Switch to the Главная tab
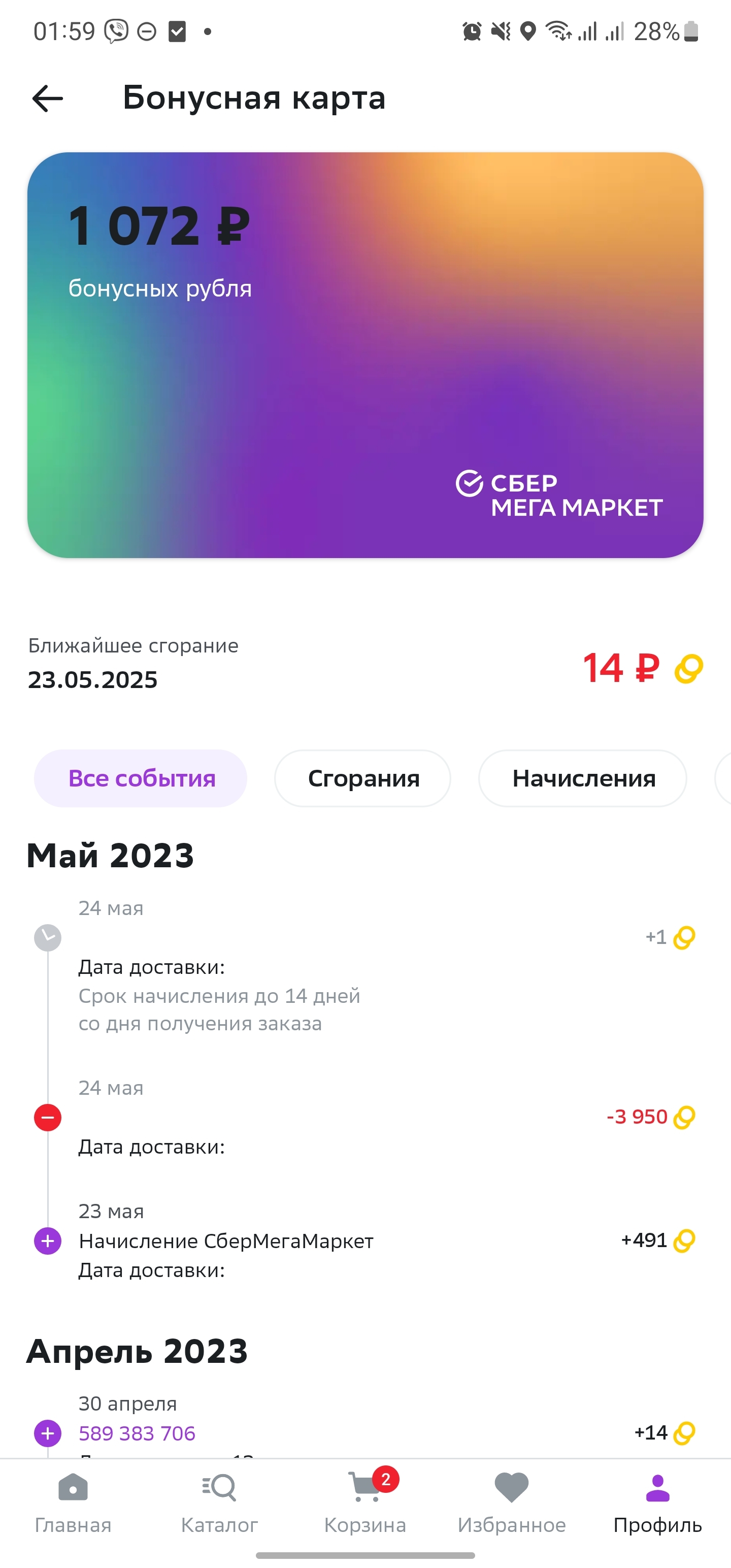Screen dimensions: 731x1568 point(73,1502)
